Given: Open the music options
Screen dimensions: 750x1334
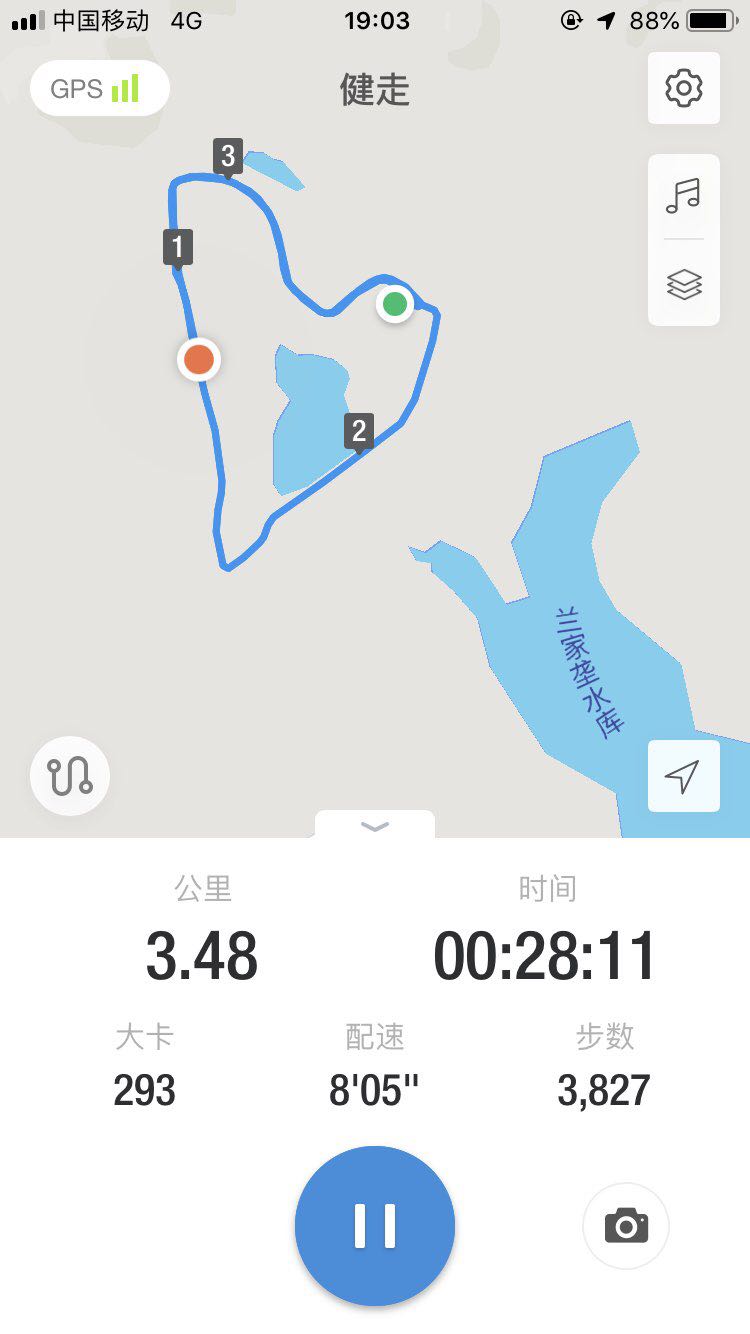Looking at the screenshot, I should point(684,196).
